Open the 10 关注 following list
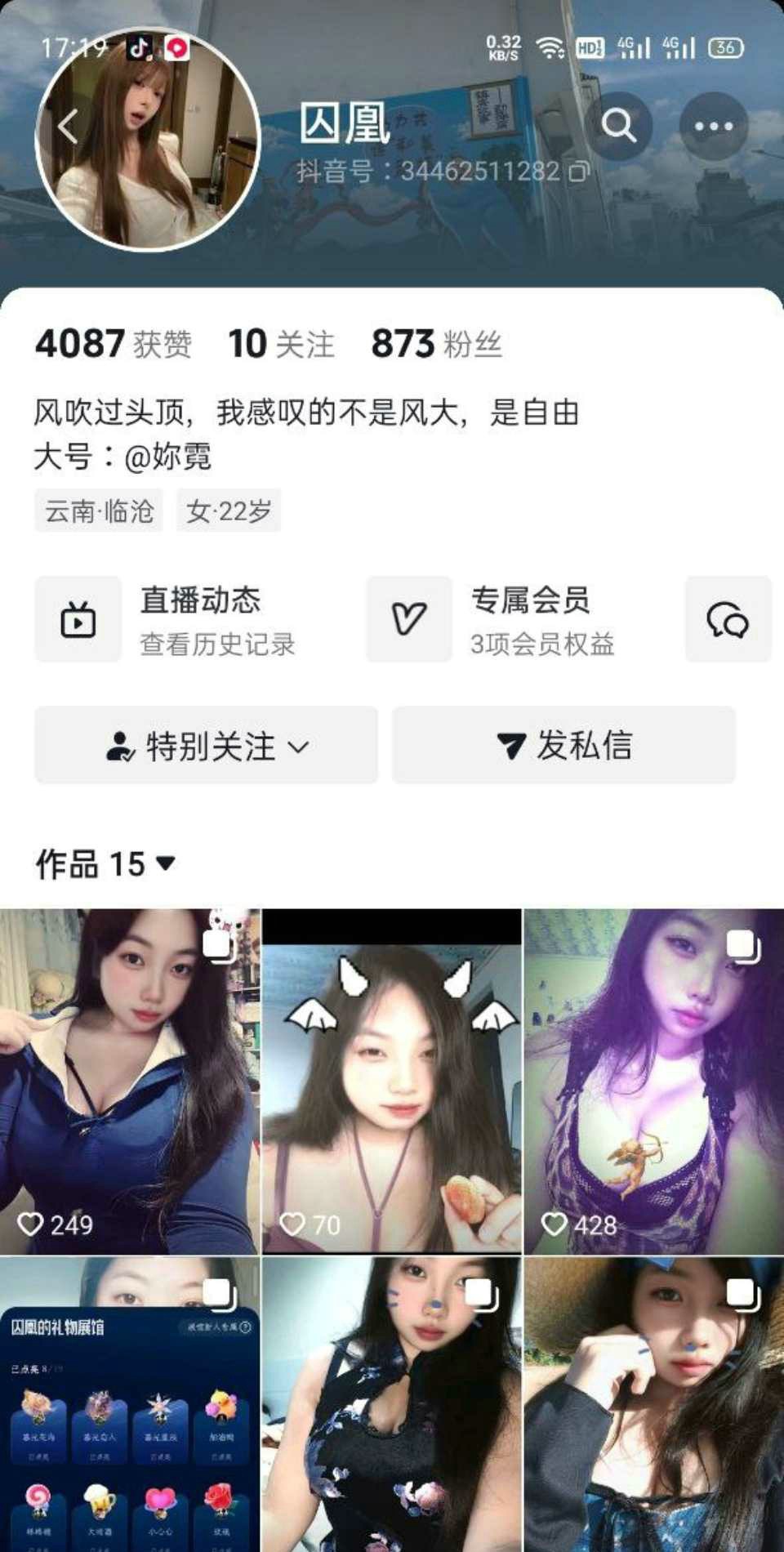Screen dimensions: 784x1552 coord(281,344)
